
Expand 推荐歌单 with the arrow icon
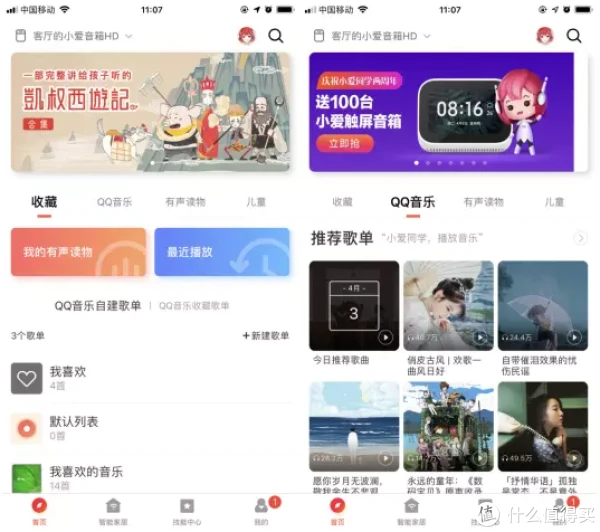580,239
